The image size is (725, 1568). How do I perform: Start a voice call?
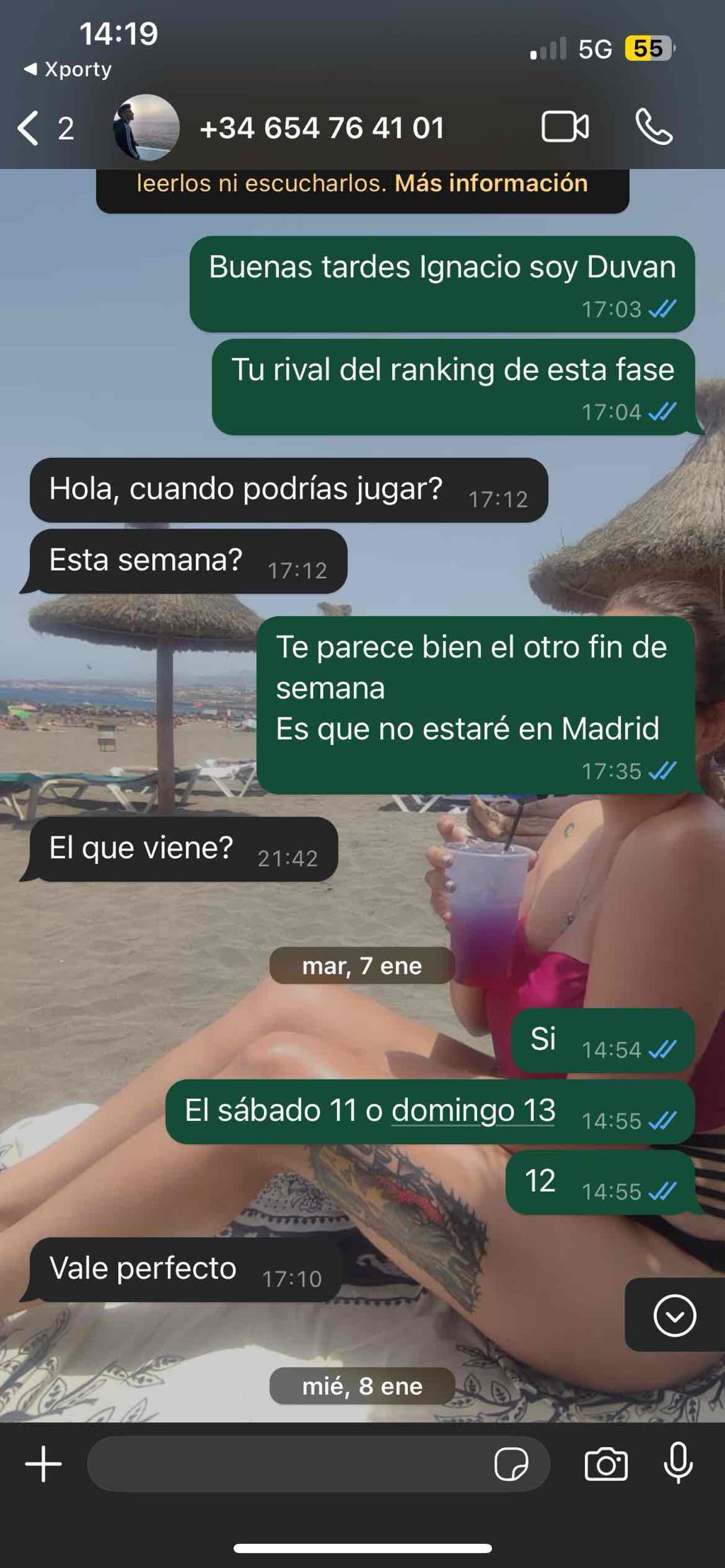(x=653, y=127)
